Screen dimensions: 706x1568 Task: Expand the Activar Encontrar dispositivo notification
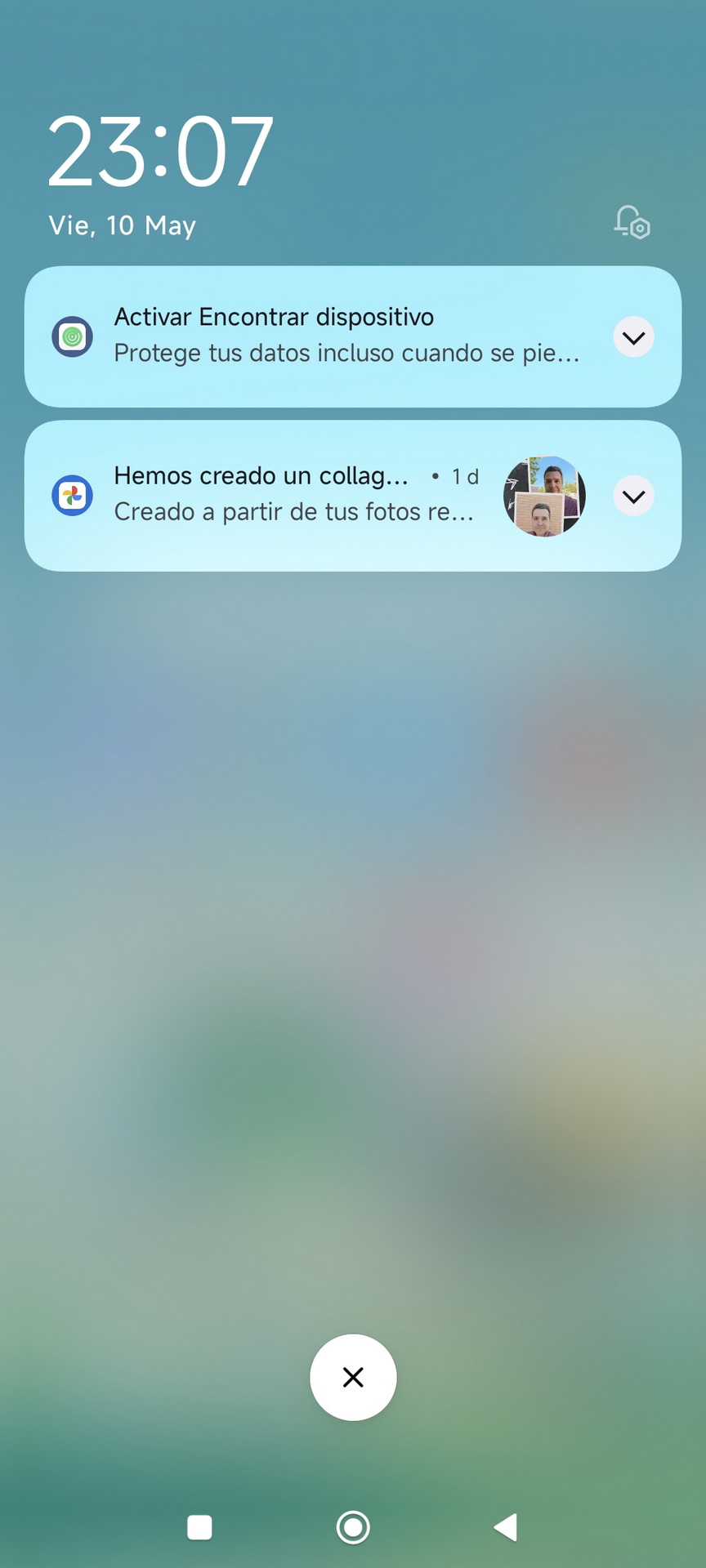[633, 336]
